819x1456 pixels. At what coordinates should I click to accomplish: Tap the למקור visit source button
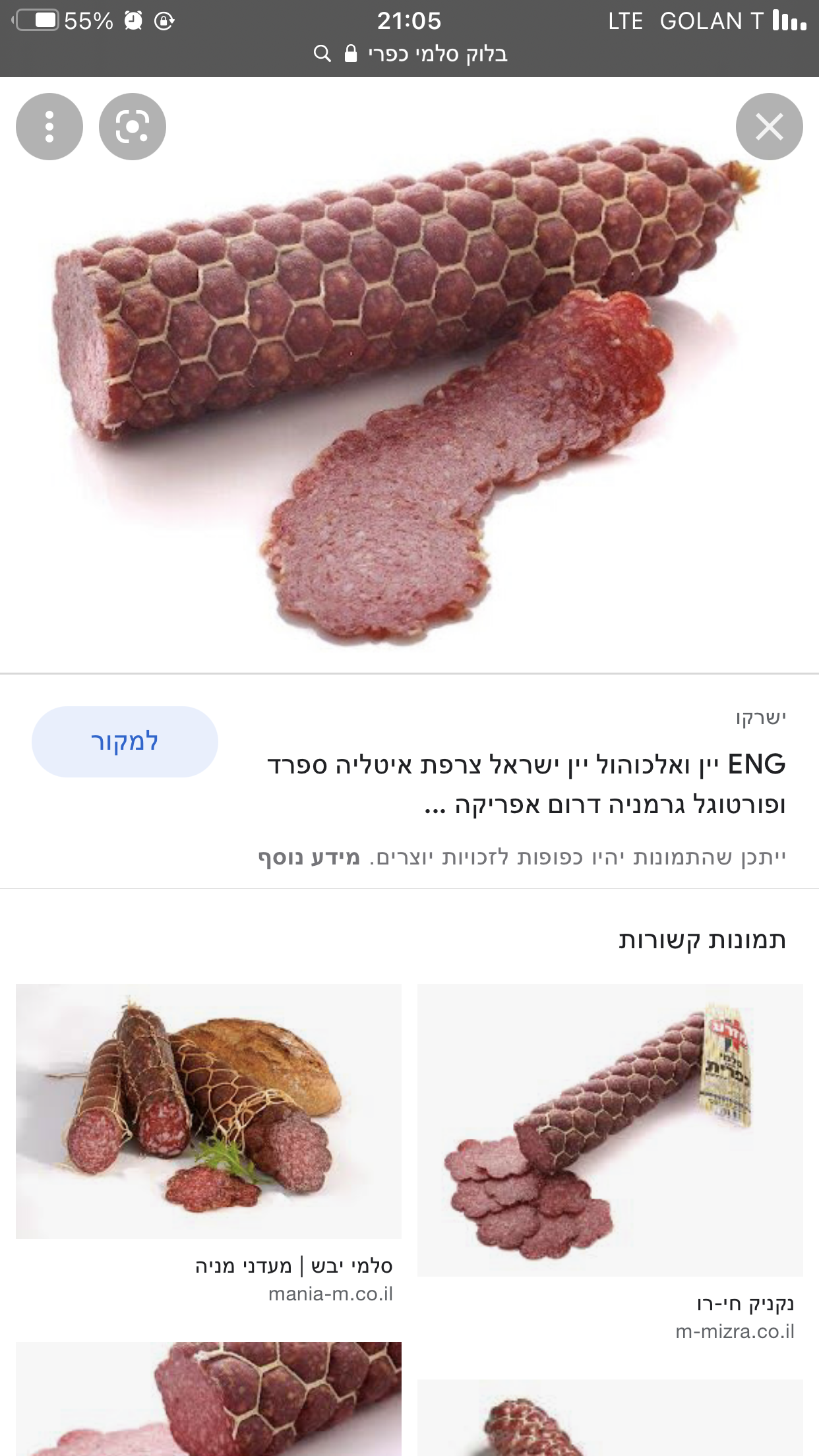[125, 742]
